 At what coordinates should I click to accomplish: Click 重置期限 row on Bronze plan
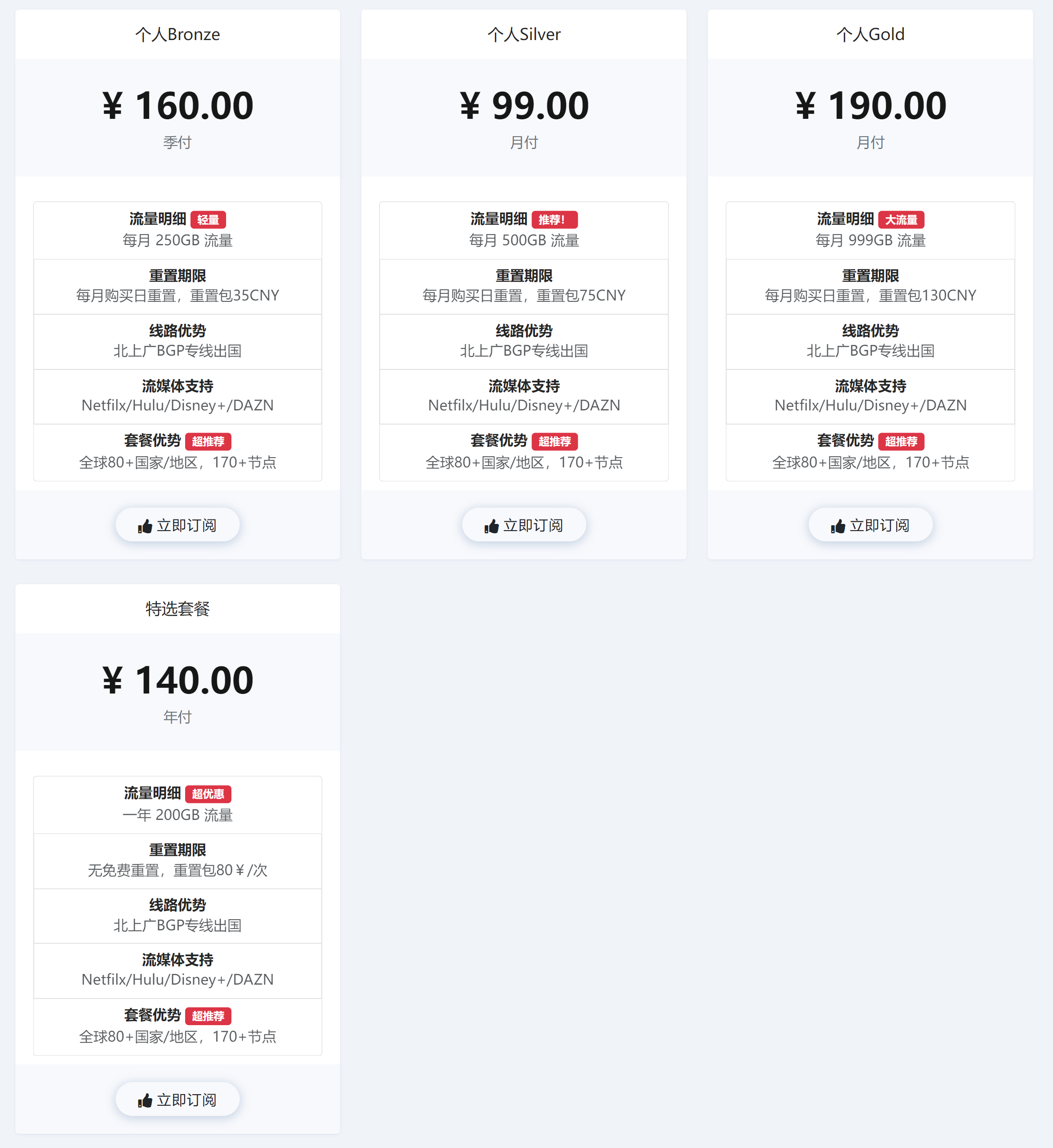pos(177,285)
